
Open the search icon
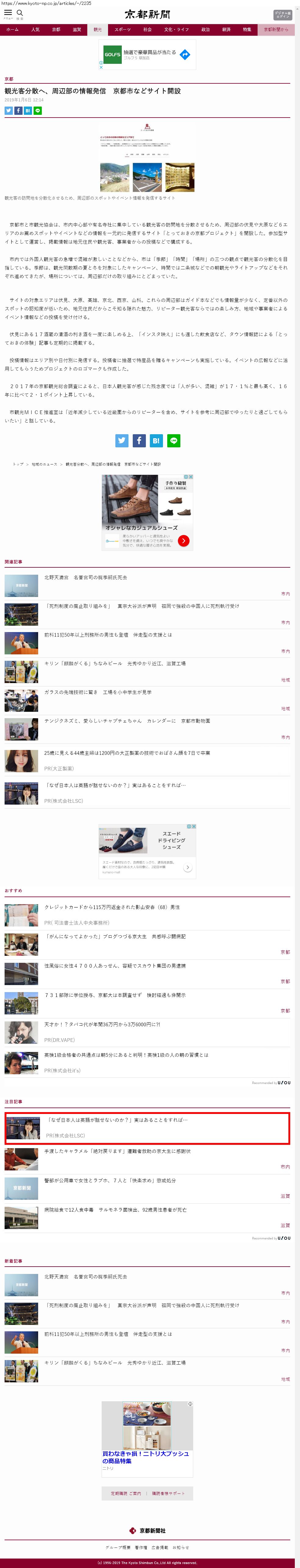tap(20, 13)
